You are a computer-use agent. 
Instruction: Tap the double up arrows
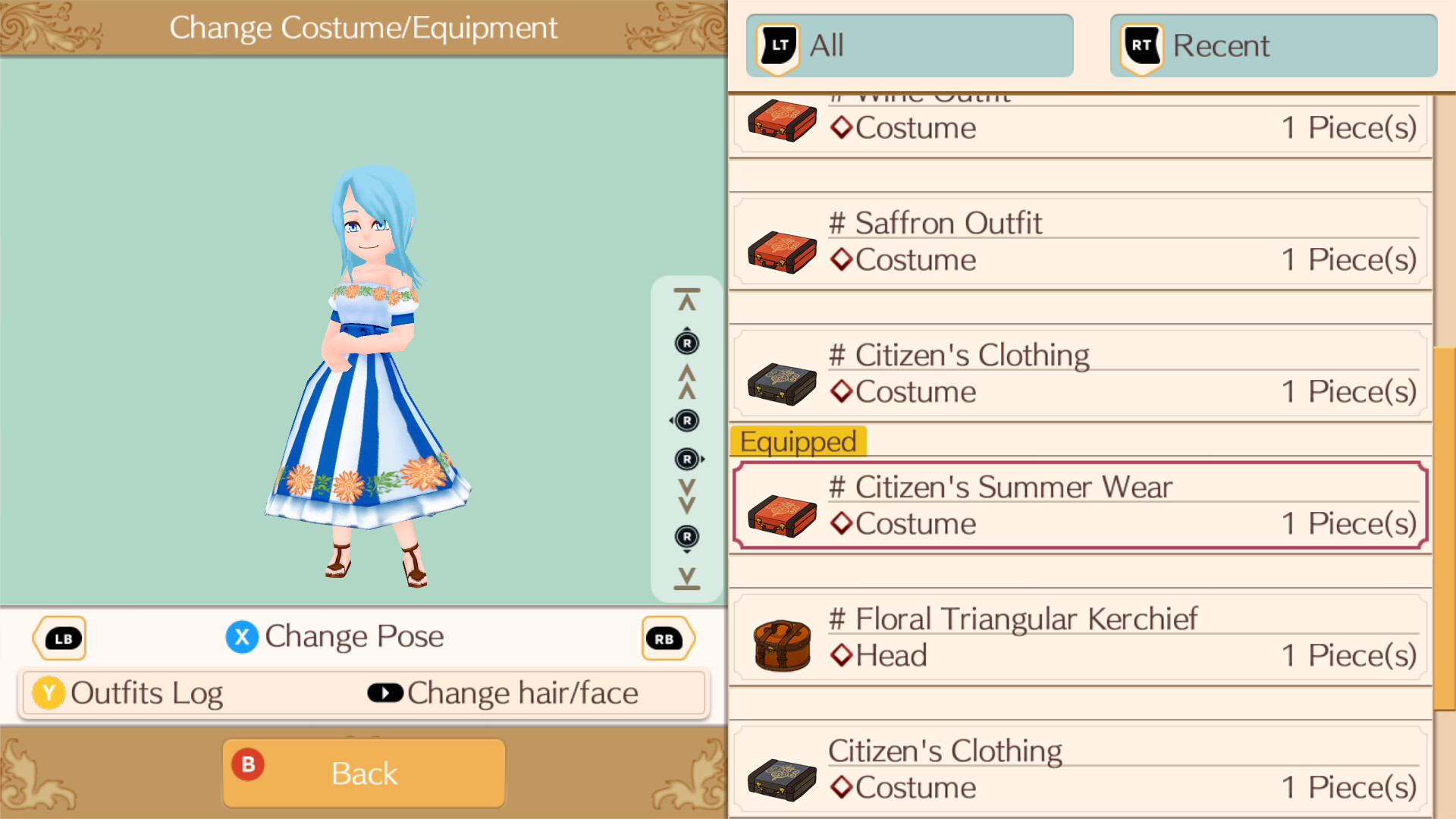click(687, 381)
